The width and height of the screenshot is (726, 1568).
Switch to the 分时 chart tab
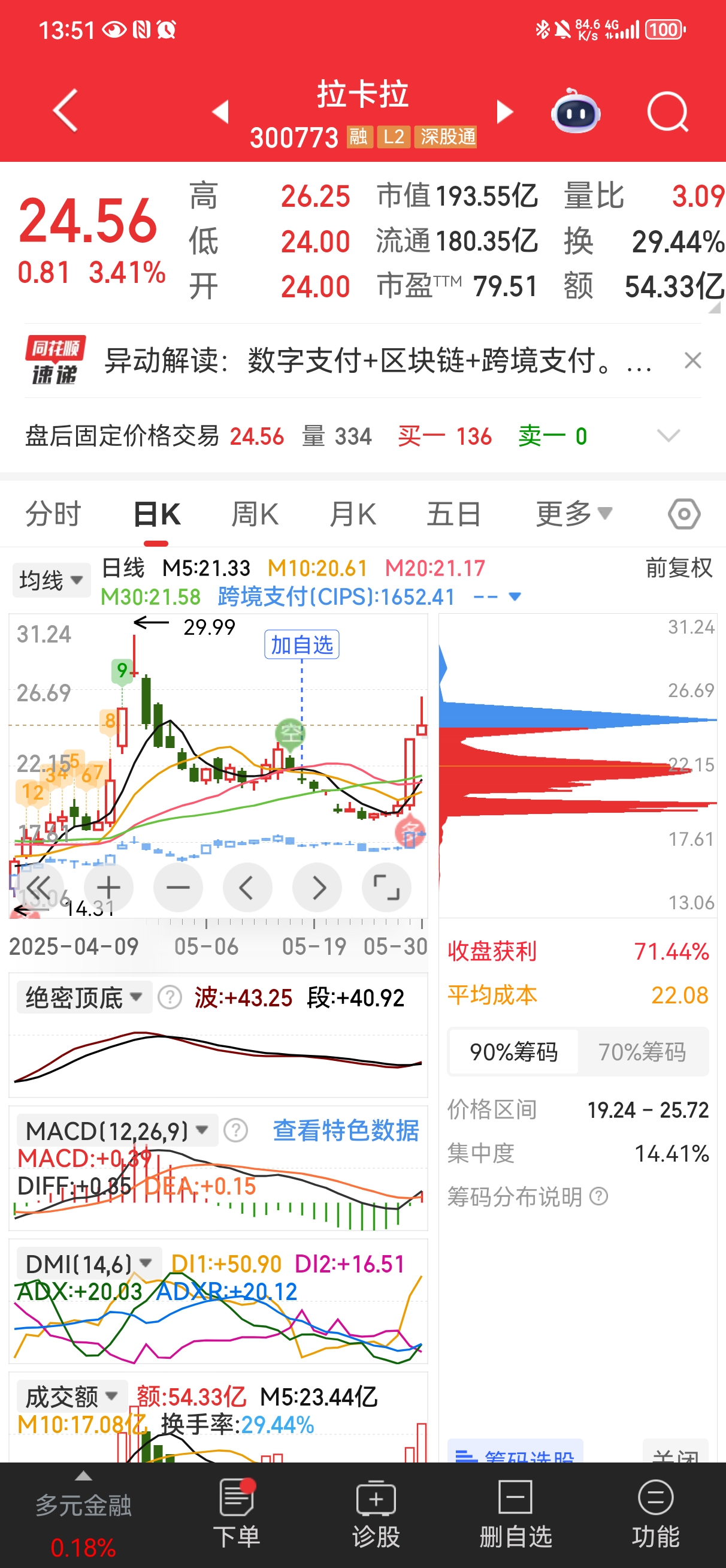point(53,514)
